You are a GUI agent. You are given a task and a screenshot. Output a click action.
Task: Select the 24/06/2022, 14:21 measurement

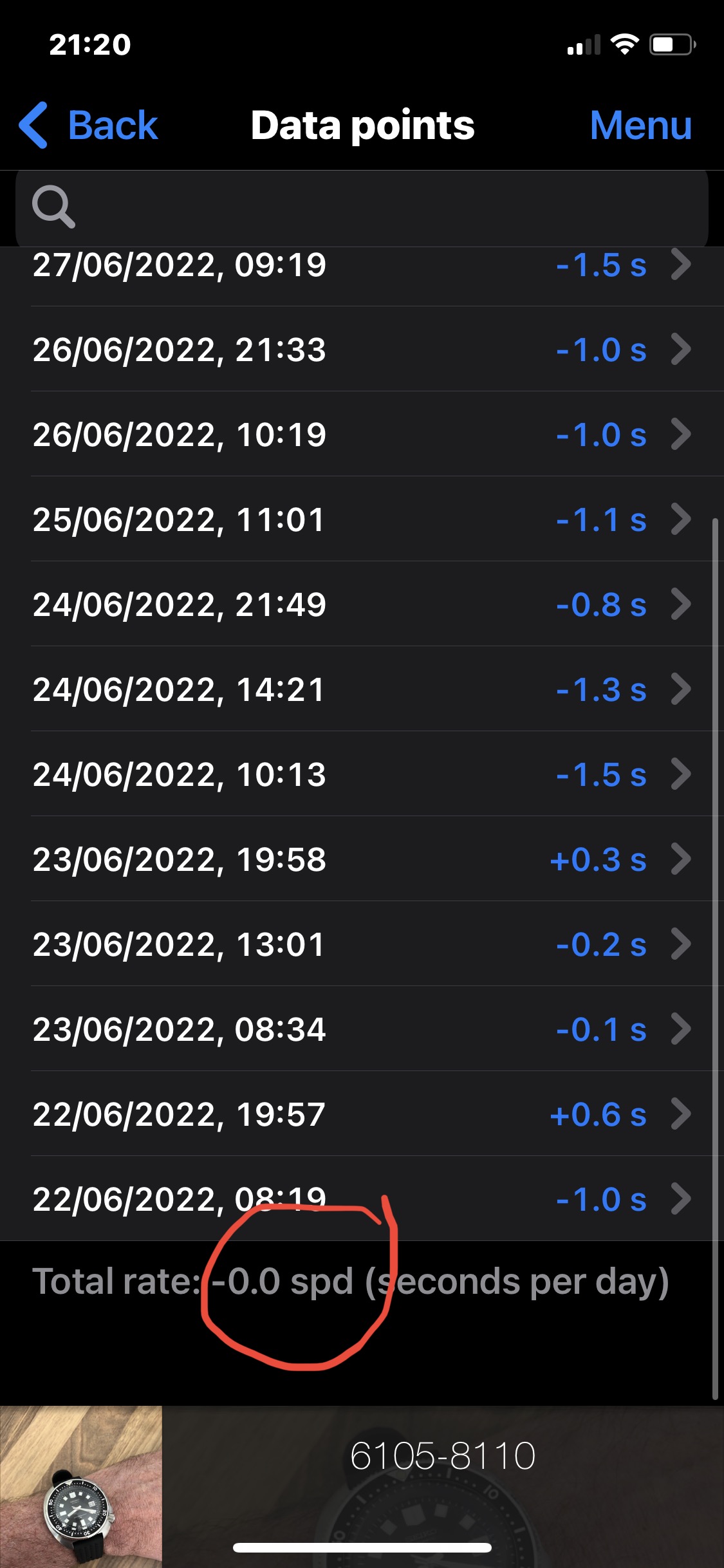pos(362,689)
